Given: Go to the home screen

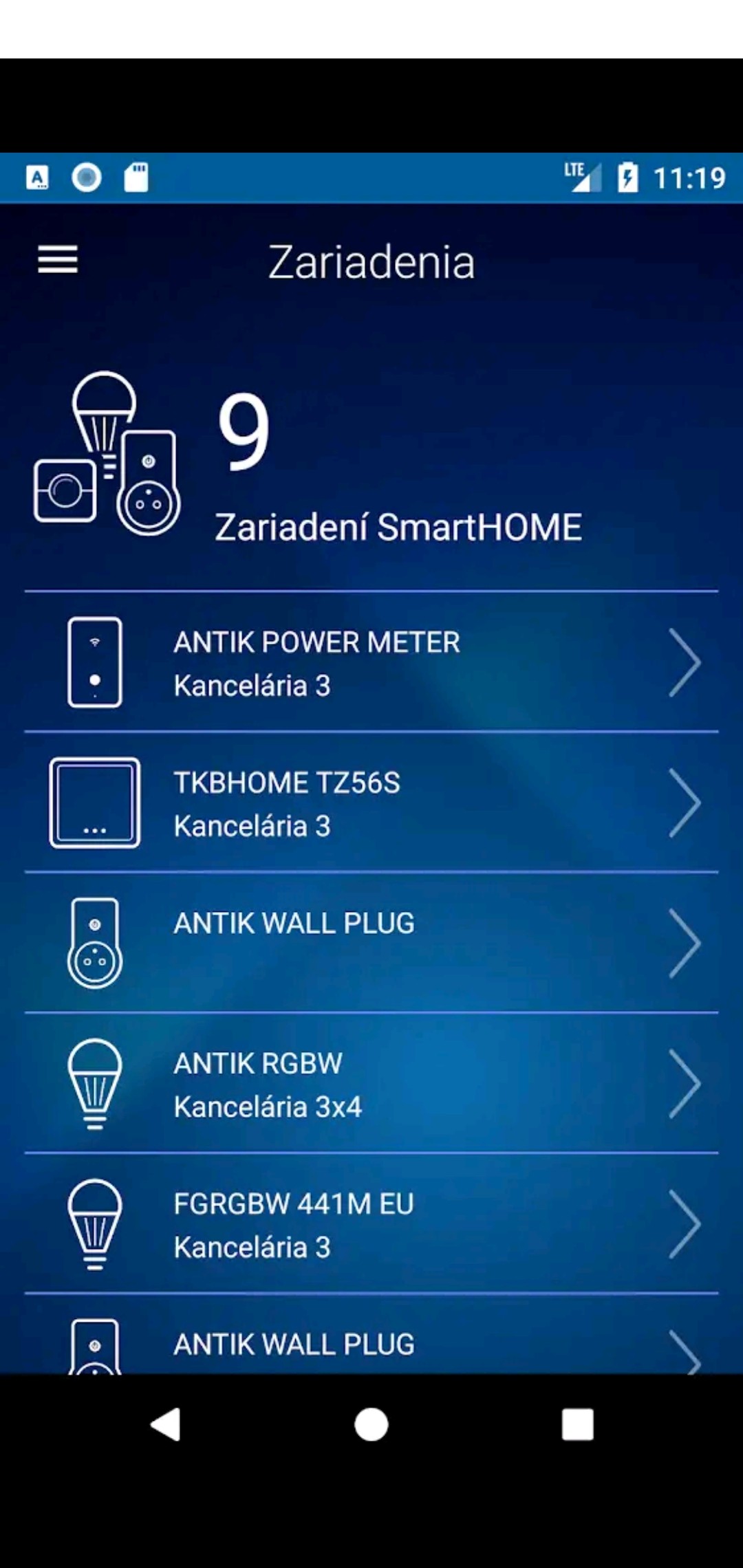Looking at the screenshot, I should tap(371, 1424).
